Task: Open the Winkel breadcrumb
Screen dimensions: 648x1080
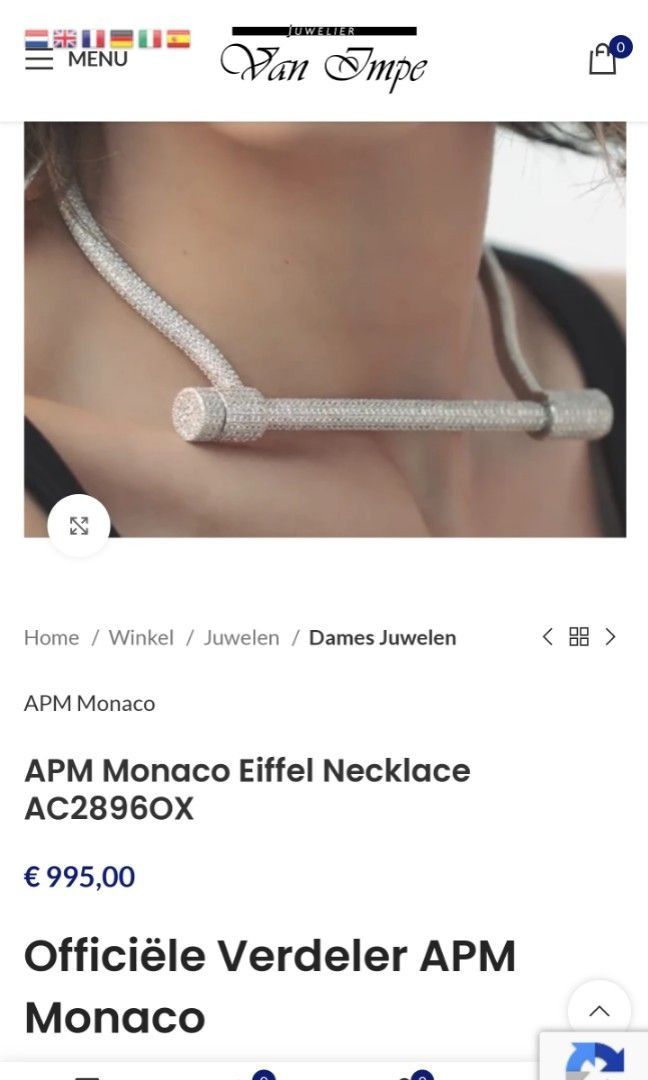Action: coord(141,637)
